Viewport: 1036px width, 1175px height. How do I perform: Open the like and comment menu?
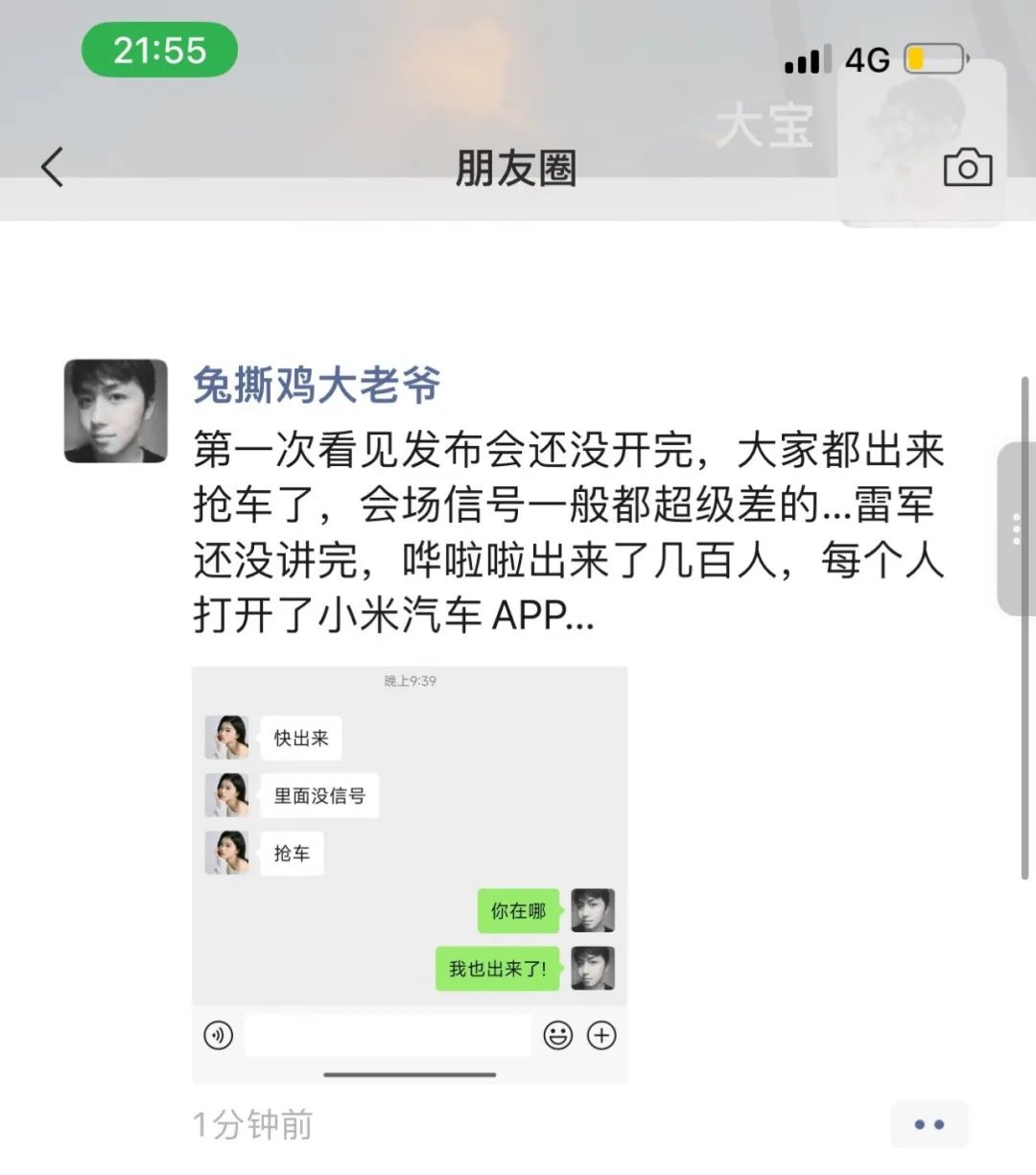click(929, 1124)
